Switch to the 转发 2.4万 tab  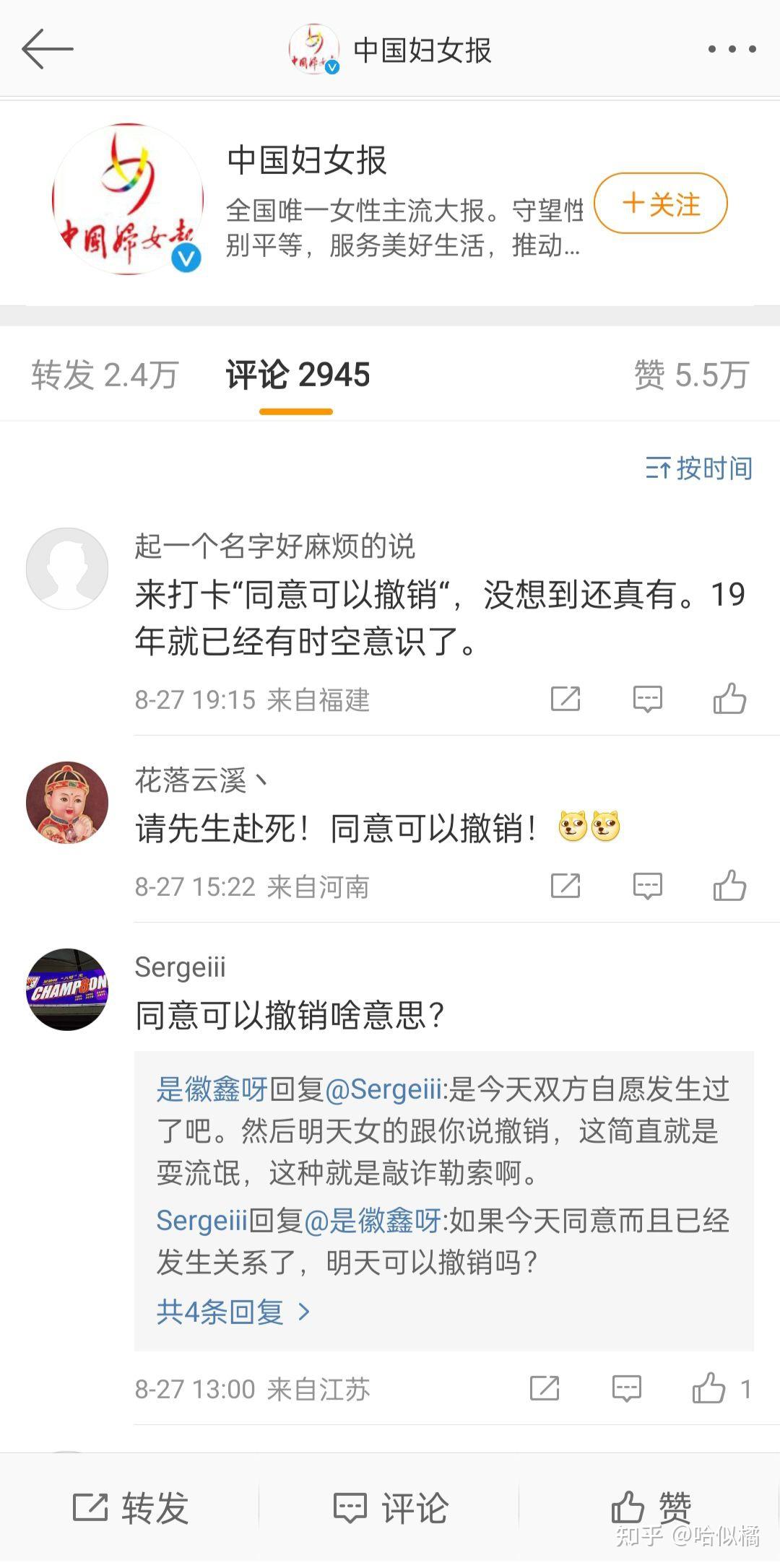click(101, 374)
